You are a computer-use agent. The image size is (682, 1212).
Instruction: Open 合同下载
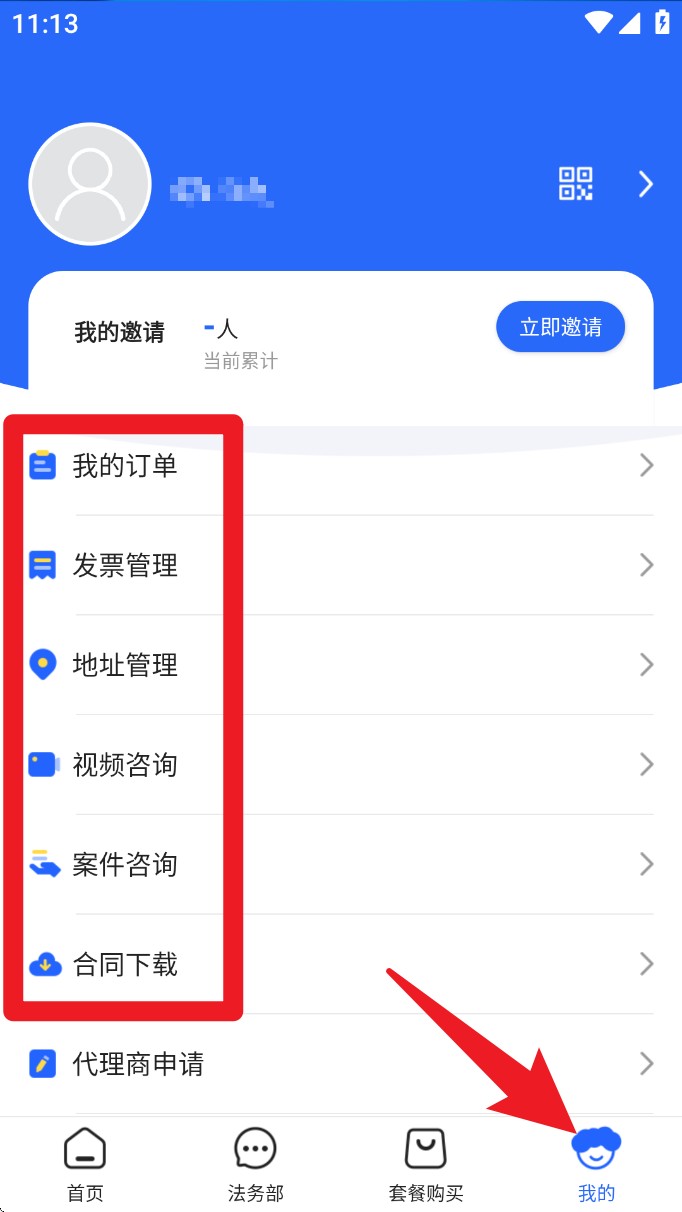pyautogui.click(x=341, y=964)
